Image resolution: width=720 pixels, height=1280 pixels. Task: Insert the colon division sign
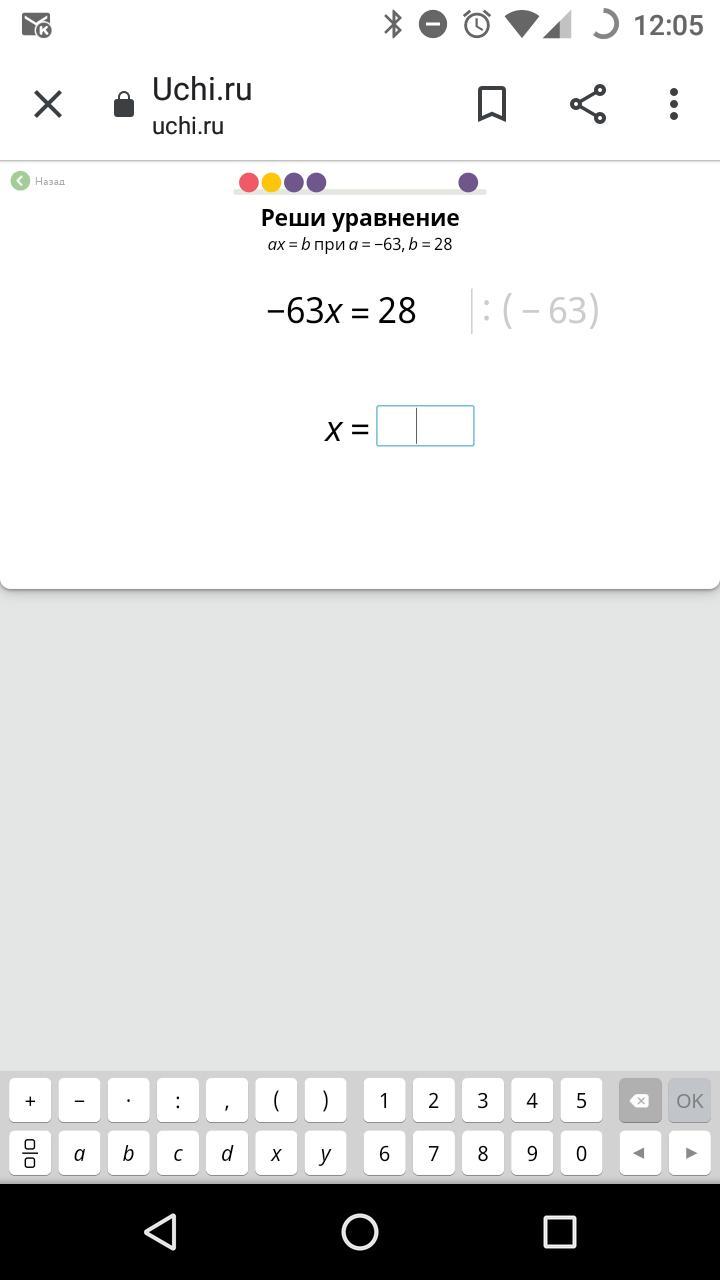(x=178, y=1101)
